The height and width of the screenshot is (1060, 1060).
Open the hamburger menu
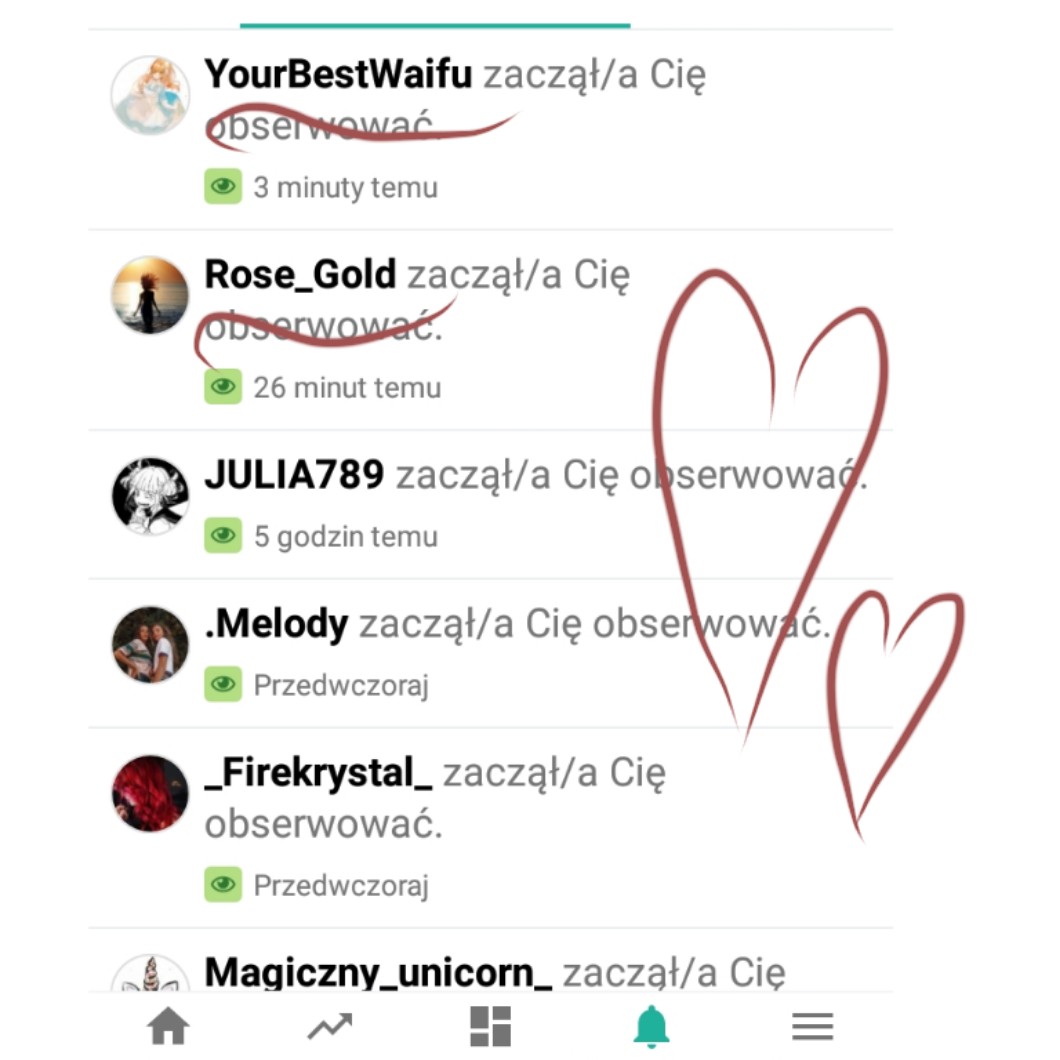tap(813, 1026)
